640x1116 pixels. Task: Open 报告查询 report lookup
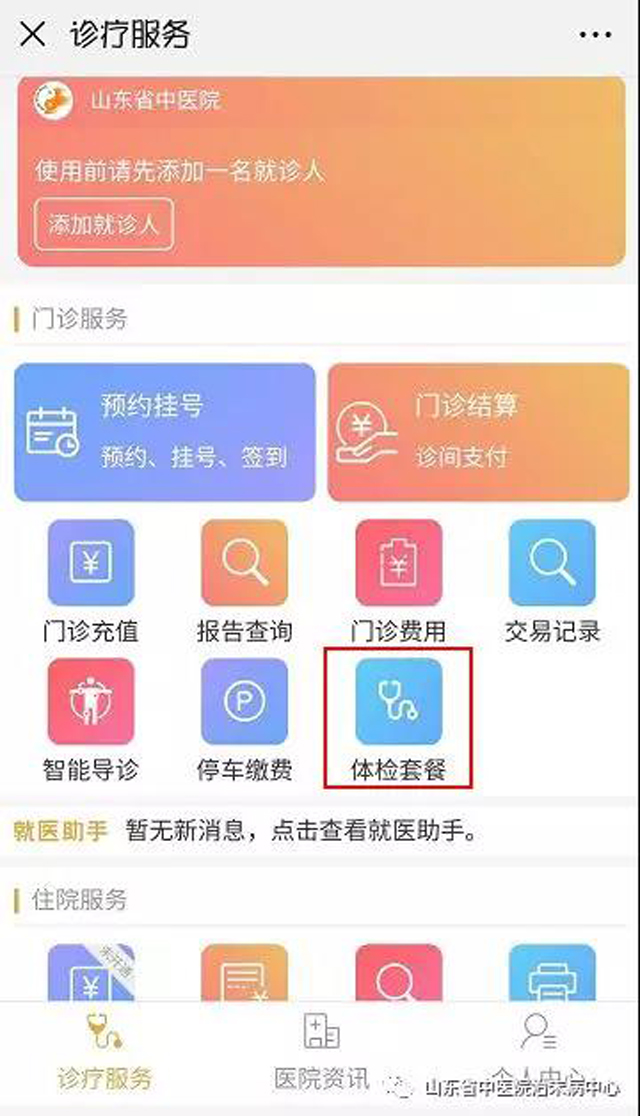point(244,581)
